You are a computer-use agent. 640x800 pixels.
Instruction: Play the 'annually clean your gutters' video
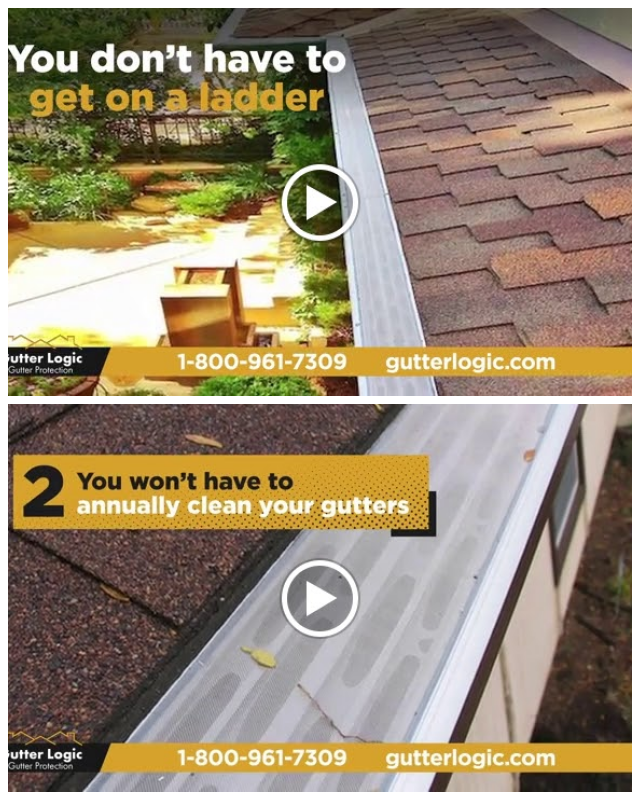(319, 599)
